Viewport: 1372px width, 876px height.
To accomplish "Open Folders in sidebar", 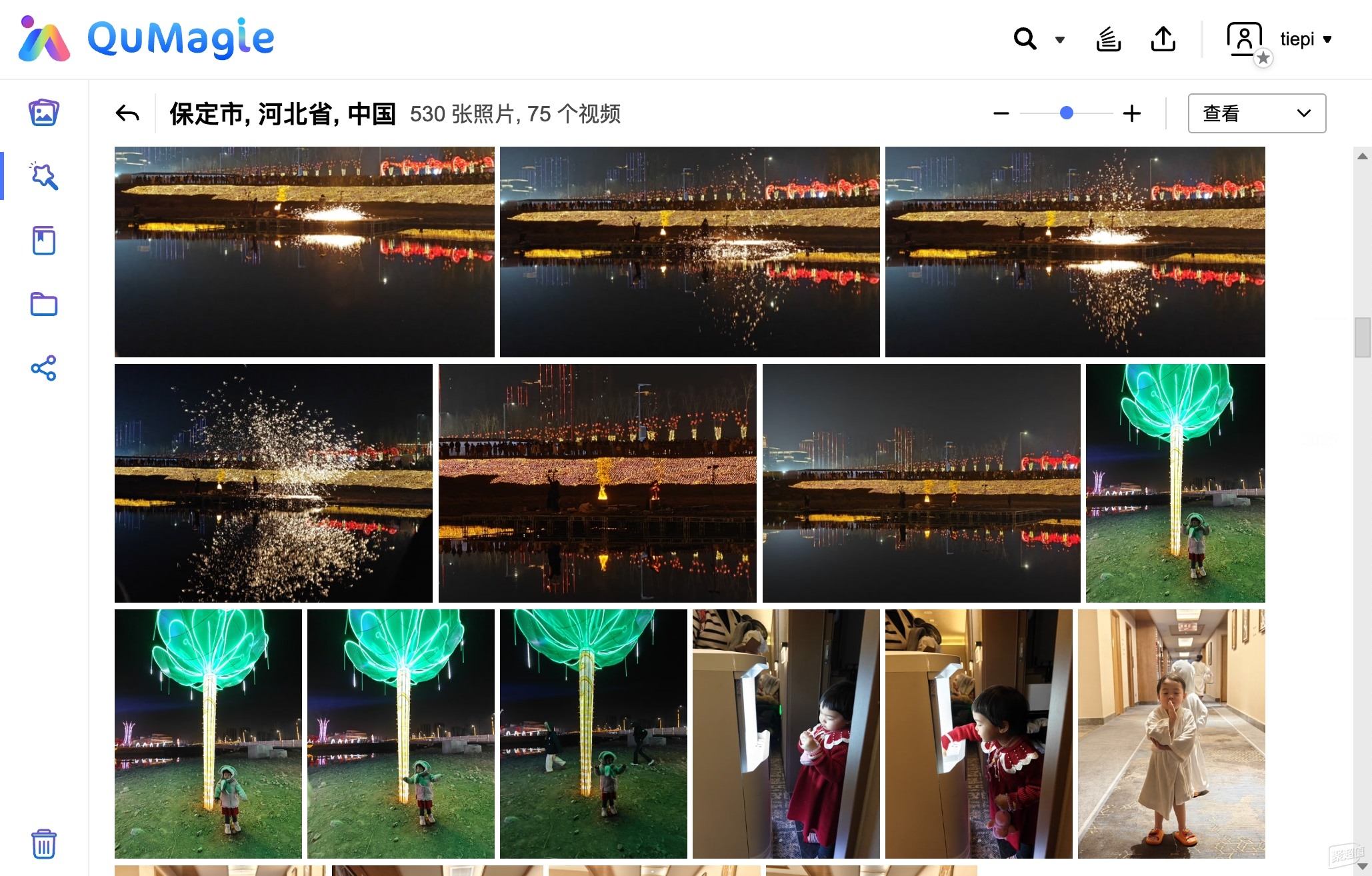I will point(44,304).
